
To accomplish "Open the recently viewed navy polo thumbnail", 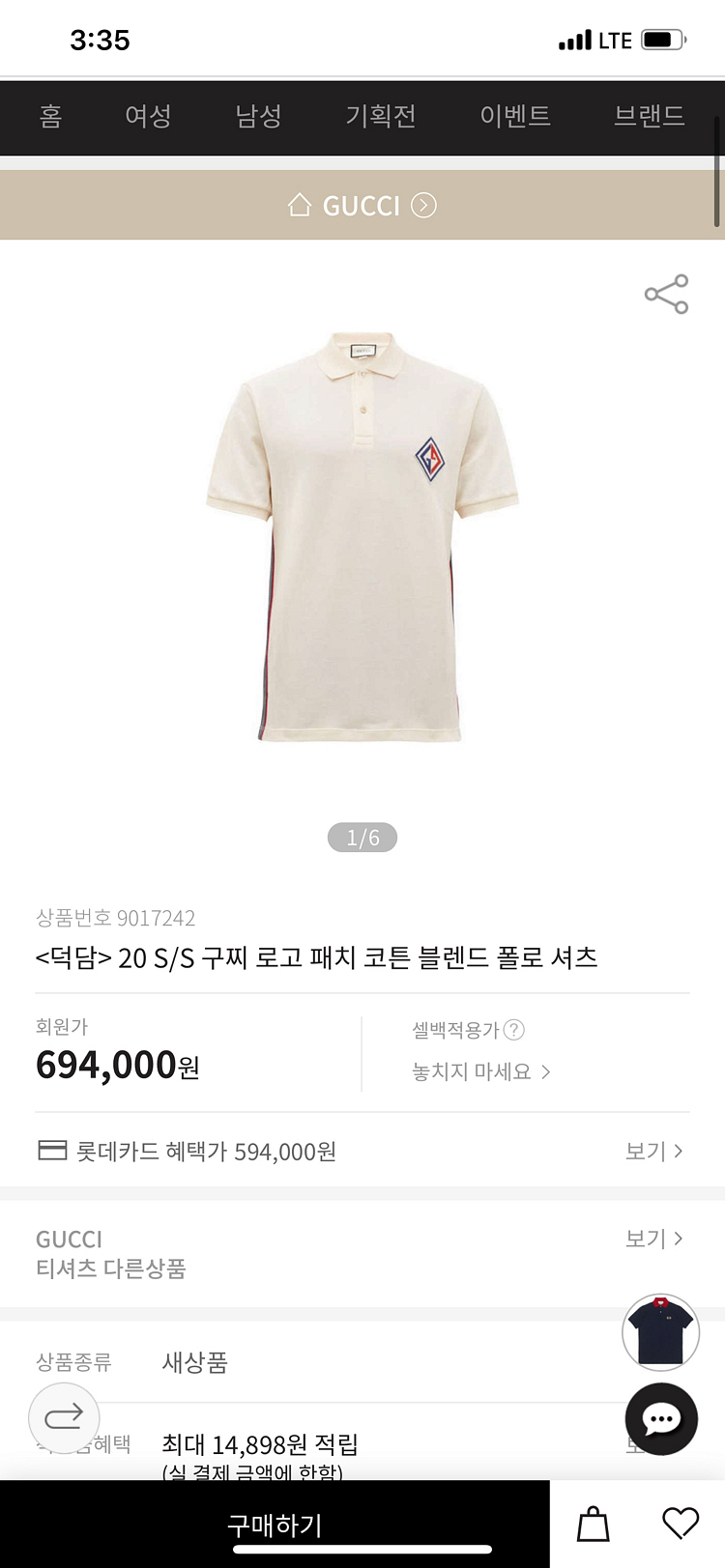I will tap(660, 1331).
